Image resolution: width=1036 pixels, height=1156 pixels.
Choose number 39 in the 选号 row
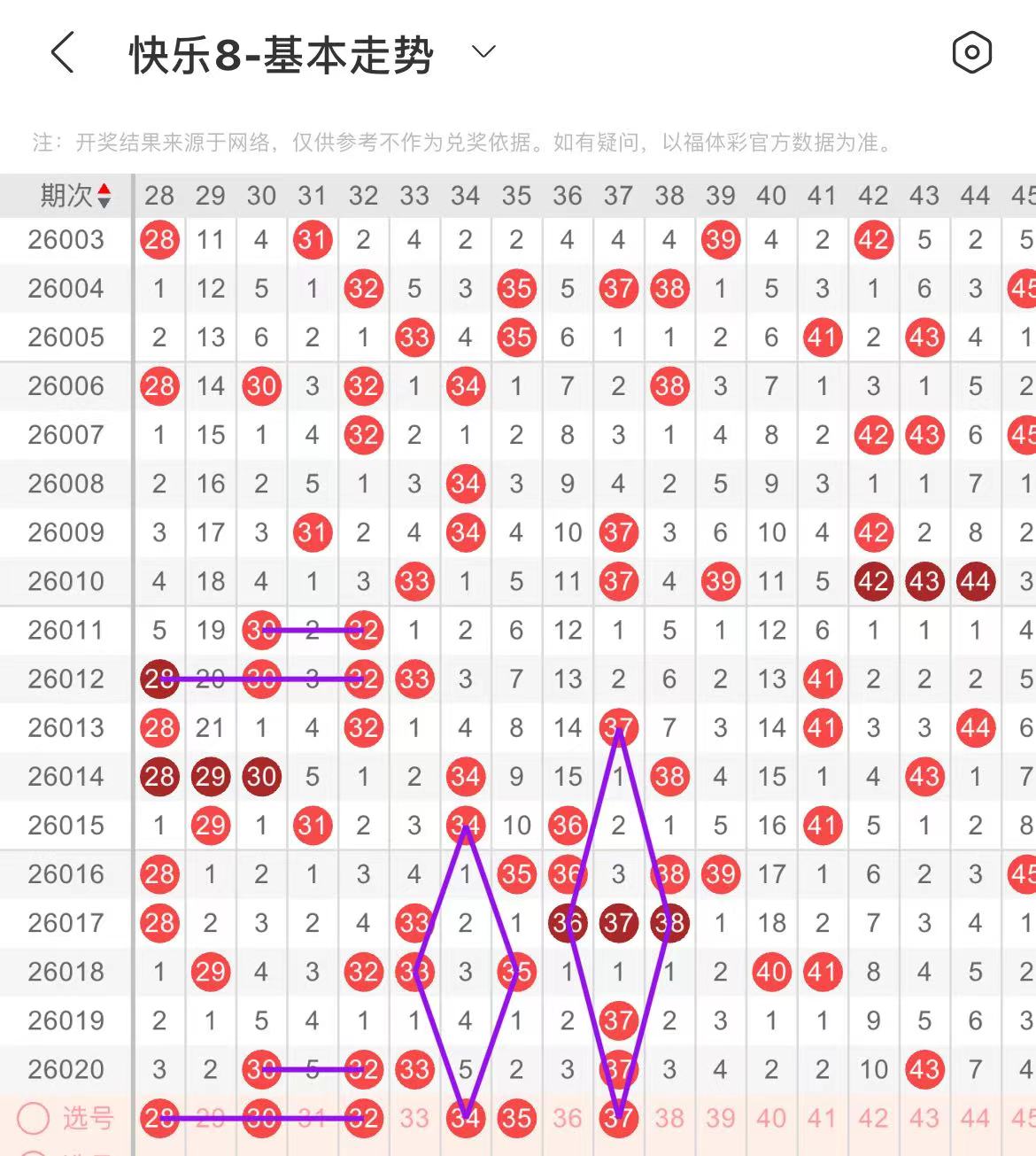point(720,1118)
